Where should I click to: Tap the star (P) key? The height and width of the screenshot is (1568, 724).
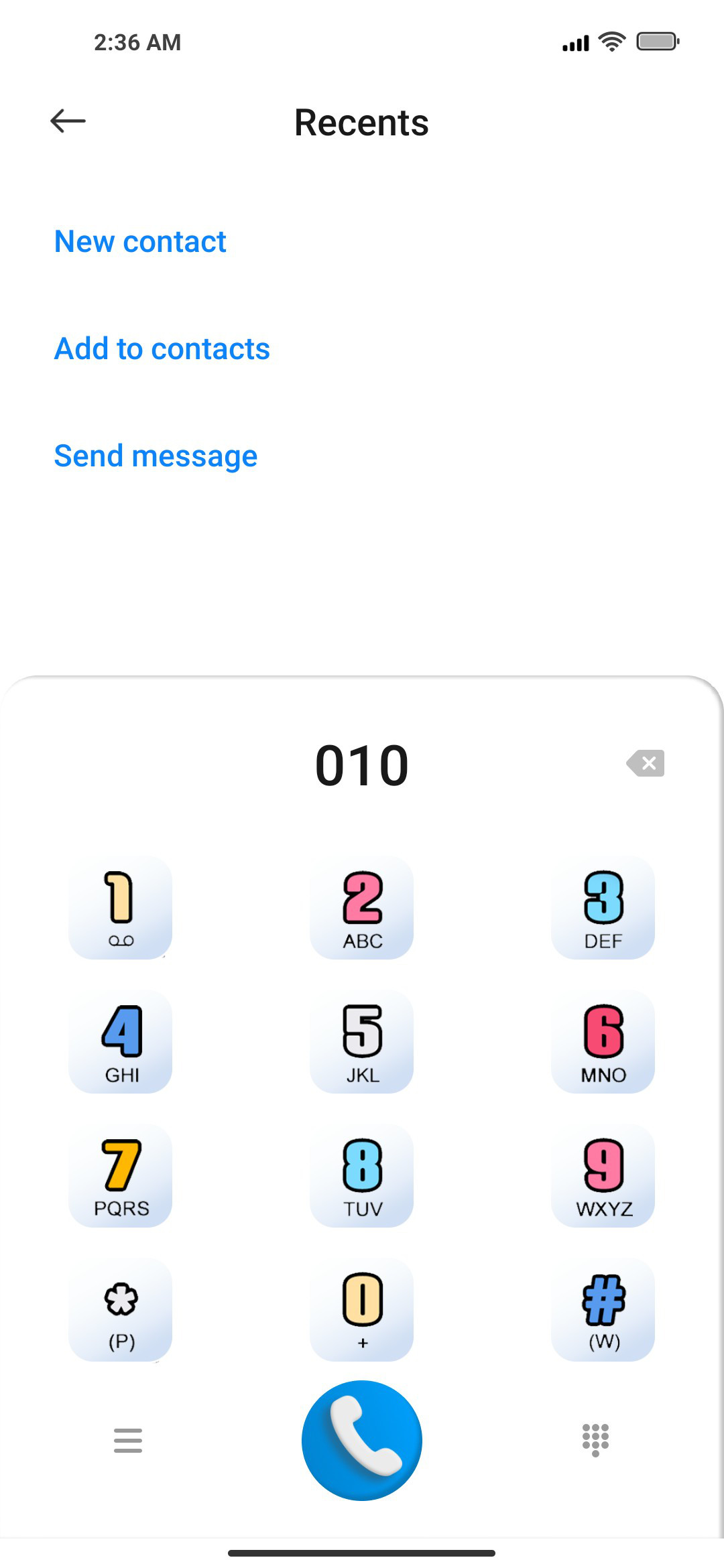(x=121, y=1309)
